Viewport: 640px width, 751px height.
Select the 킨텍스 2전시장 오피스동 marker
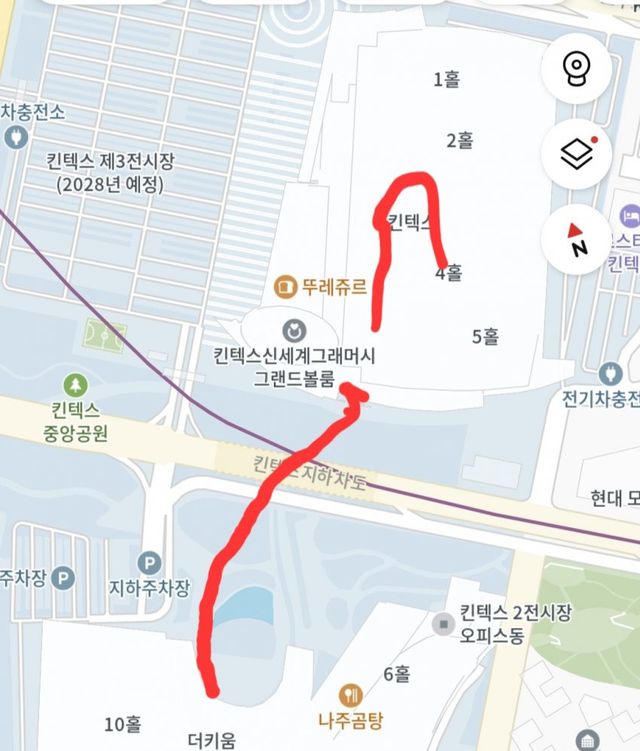(443, 624)
